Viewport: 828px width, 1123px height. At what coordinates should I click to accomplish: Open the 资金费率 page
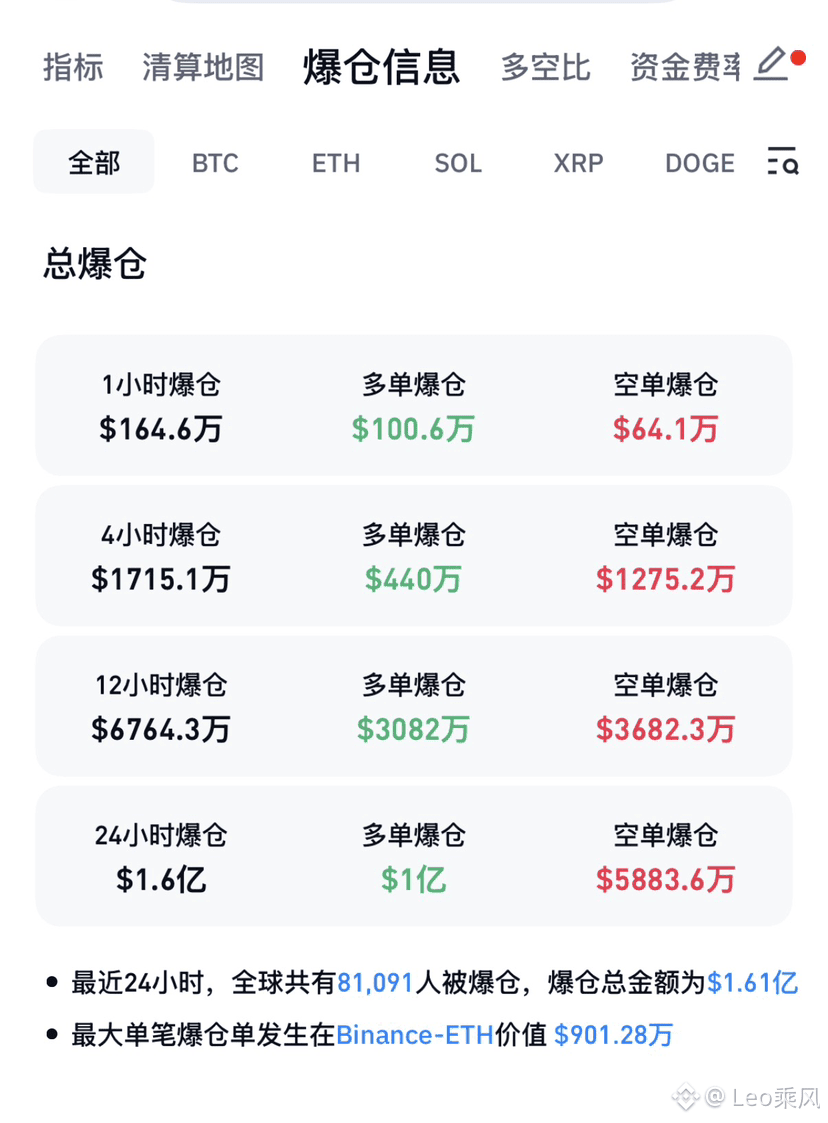tap(685, 66)
